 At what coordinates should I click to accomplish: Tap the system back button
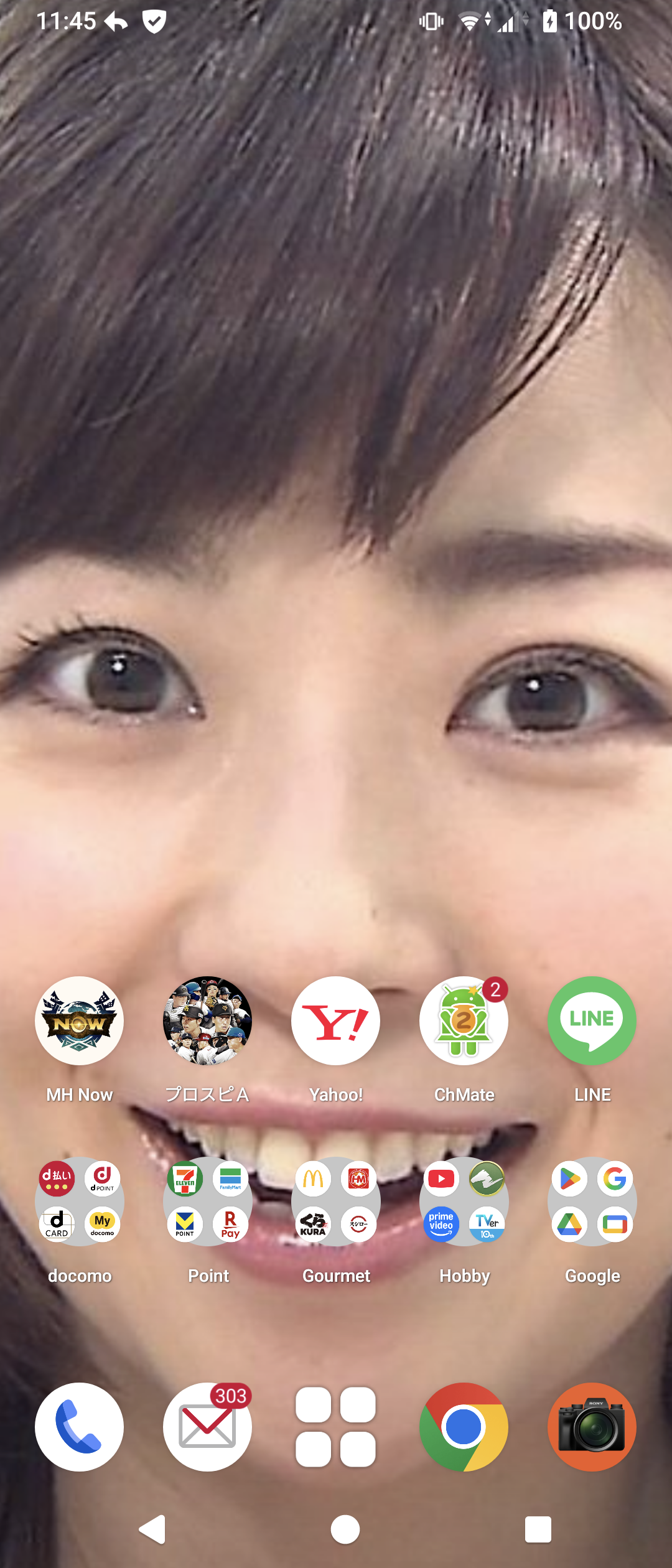(153, 1529)
